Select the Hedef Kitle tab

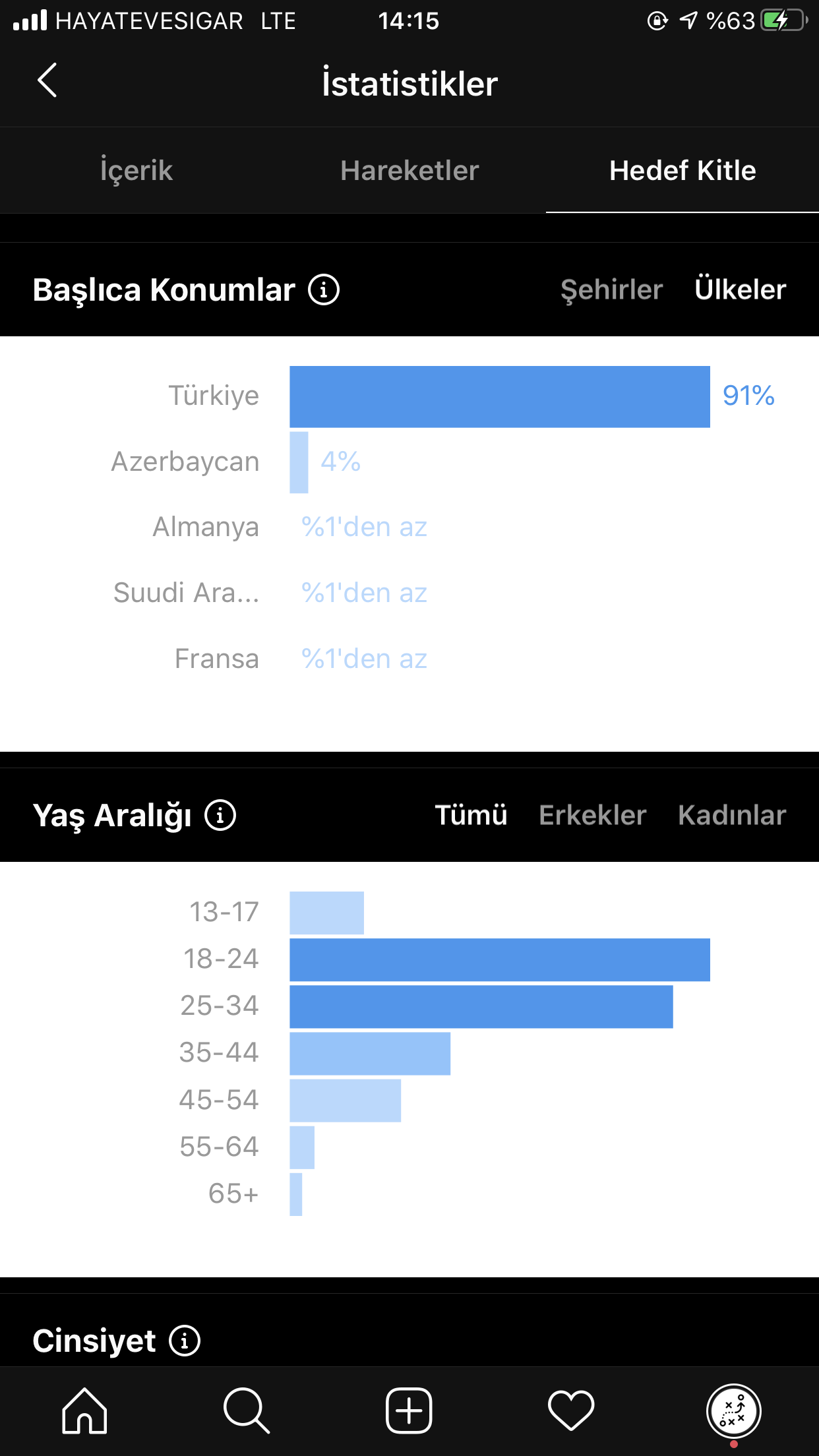(x=682, y=170)
